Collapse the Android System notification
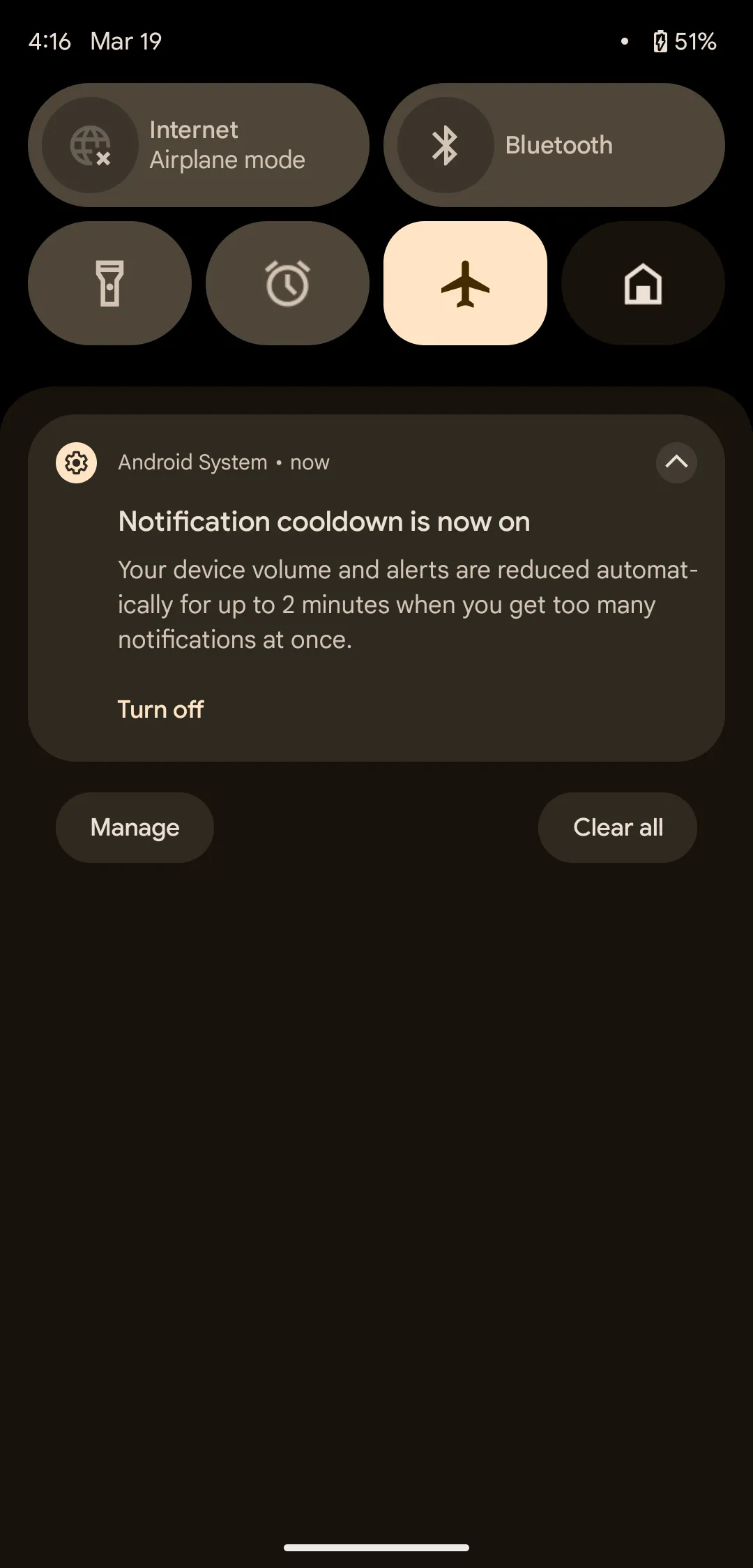This screenshot has width=753, height=1568. click(676, 462)
